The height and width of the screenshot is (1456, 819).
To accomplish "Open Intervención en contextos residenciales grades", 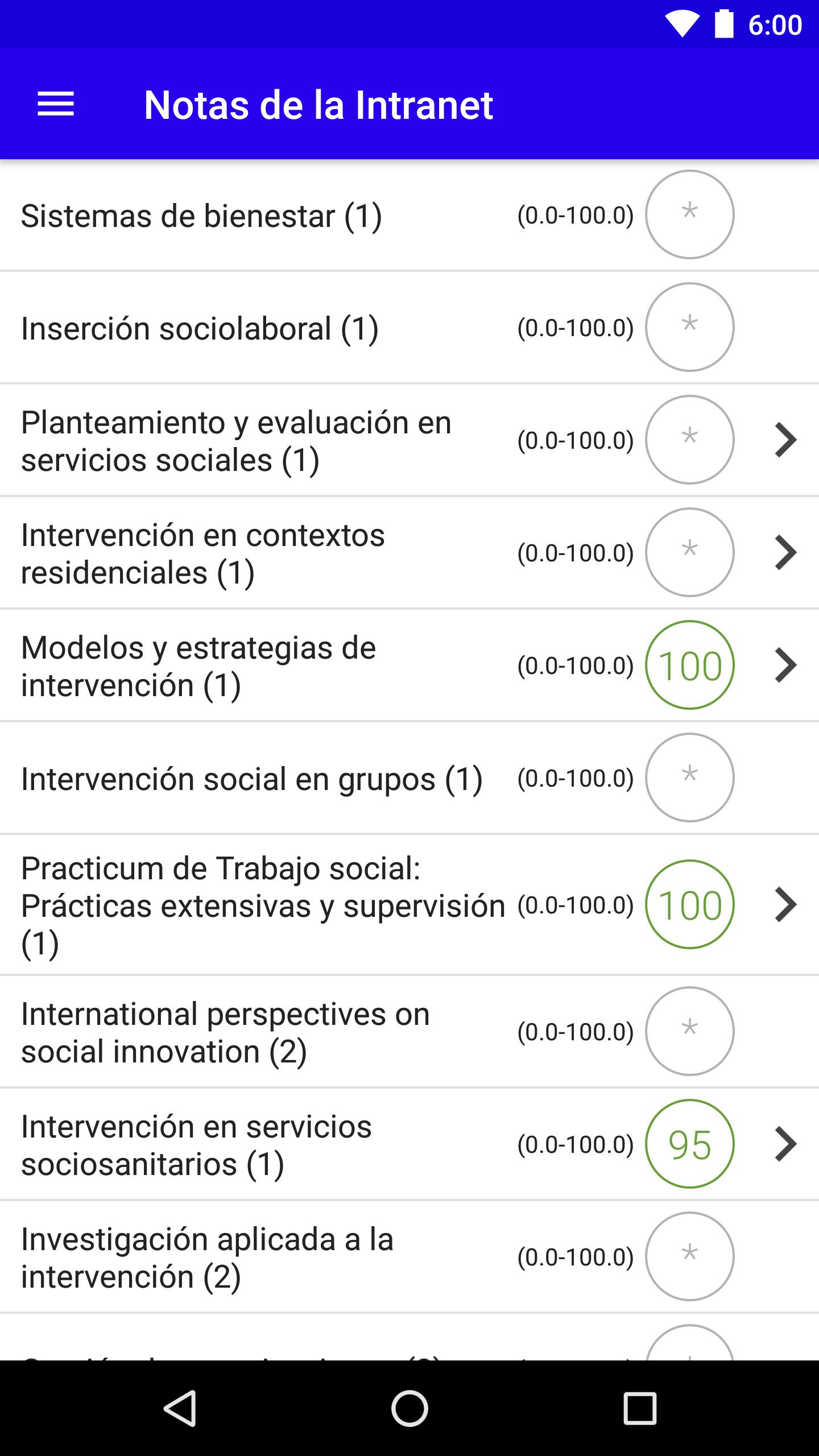I will coord(409,553).
